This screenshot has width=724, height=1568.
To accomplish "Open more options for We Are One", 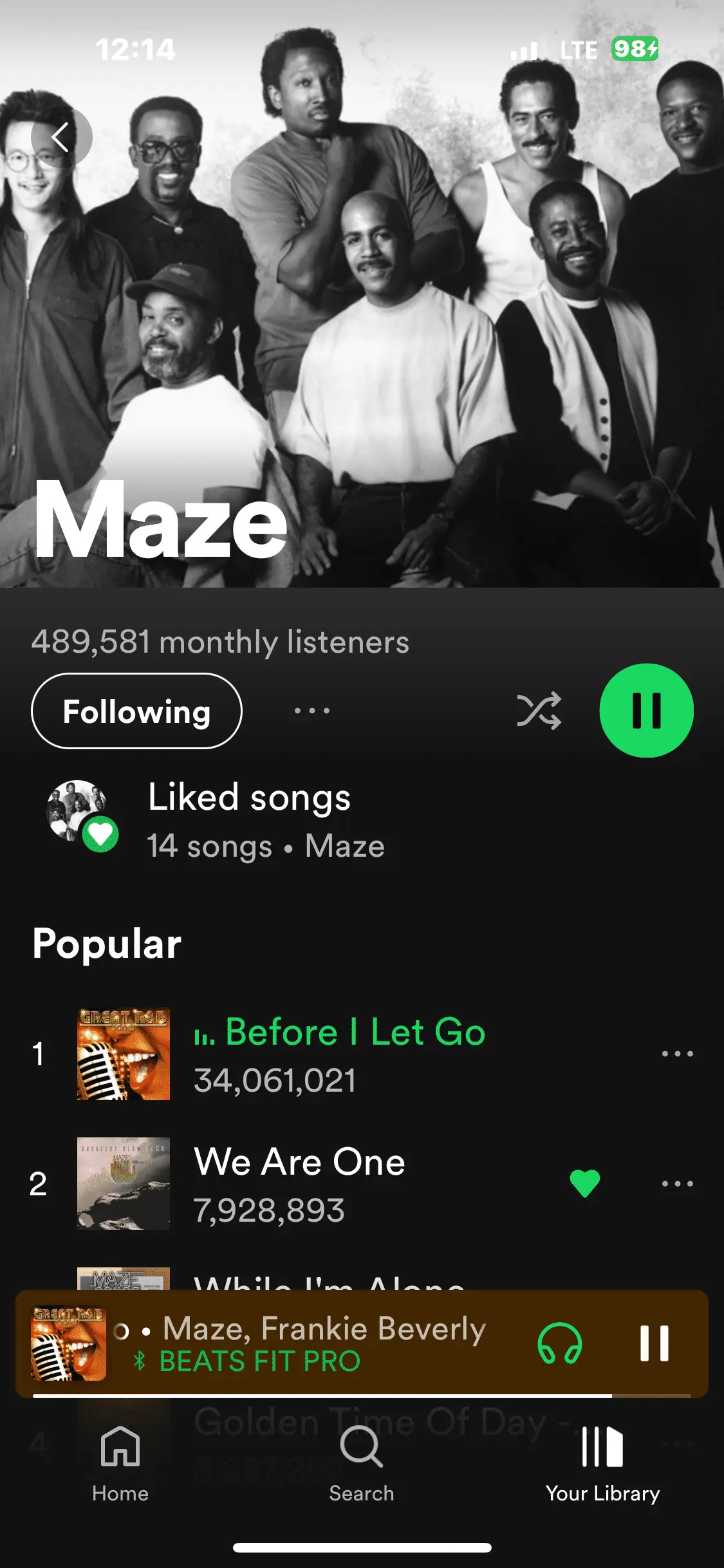I will [x=677, y=1183].
